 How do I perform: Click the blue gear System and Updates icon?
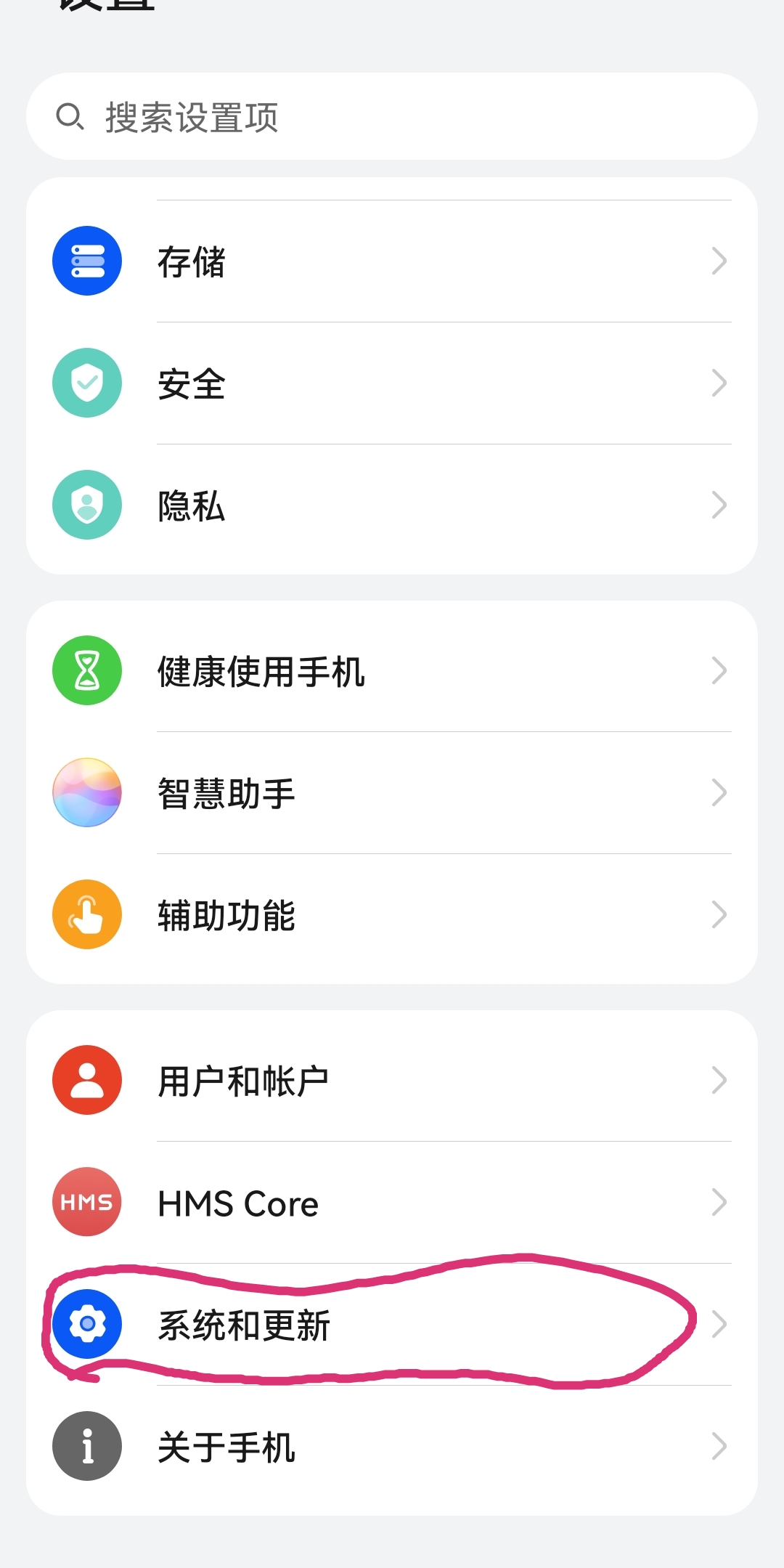point(86,1324)
